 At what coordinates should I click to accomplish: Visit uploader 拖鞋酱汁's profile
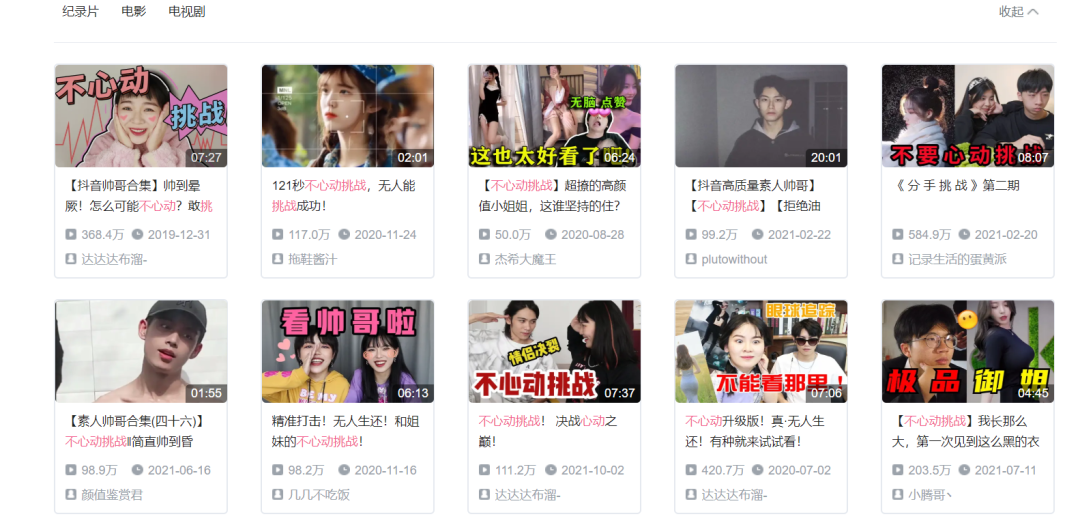[x=311, y=259]
